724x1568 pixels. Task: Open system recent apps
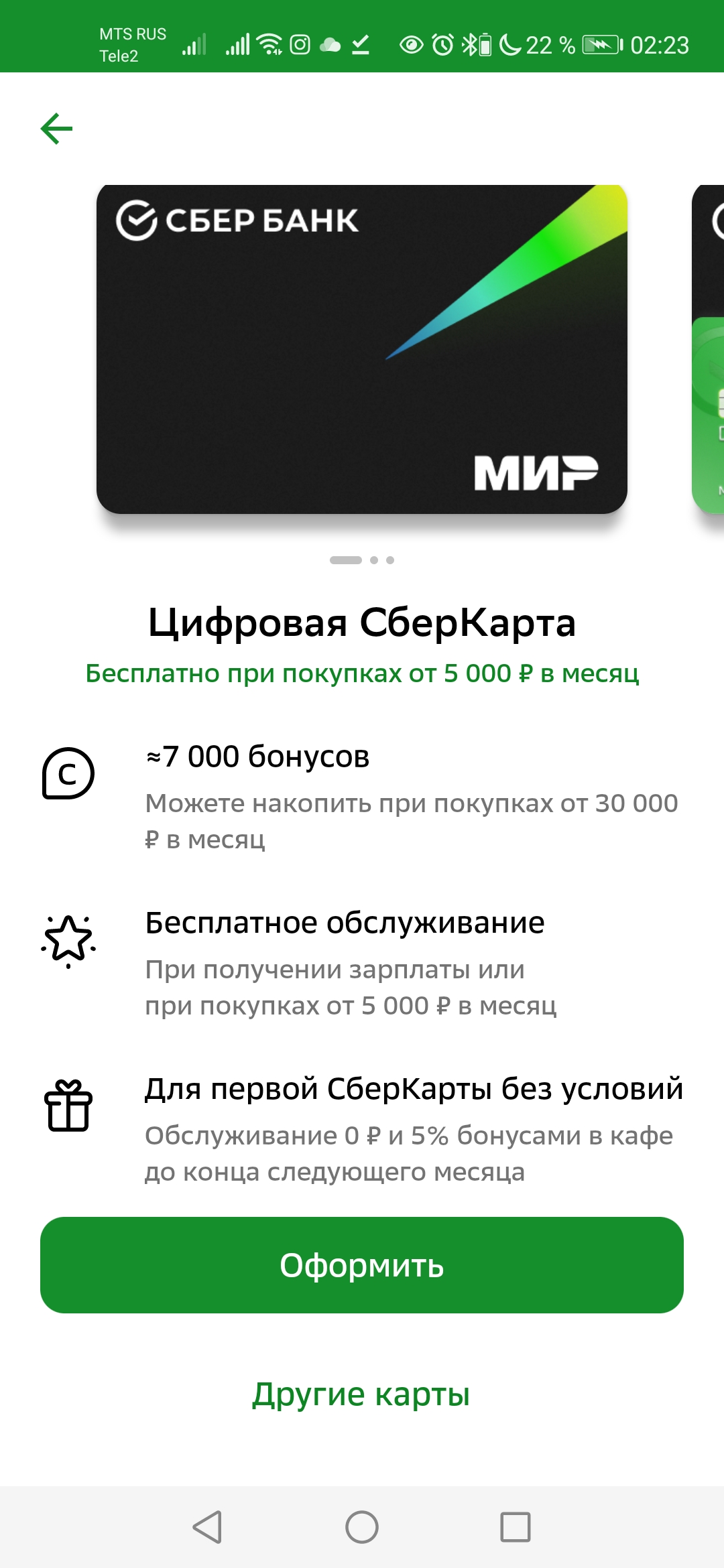516,1527
